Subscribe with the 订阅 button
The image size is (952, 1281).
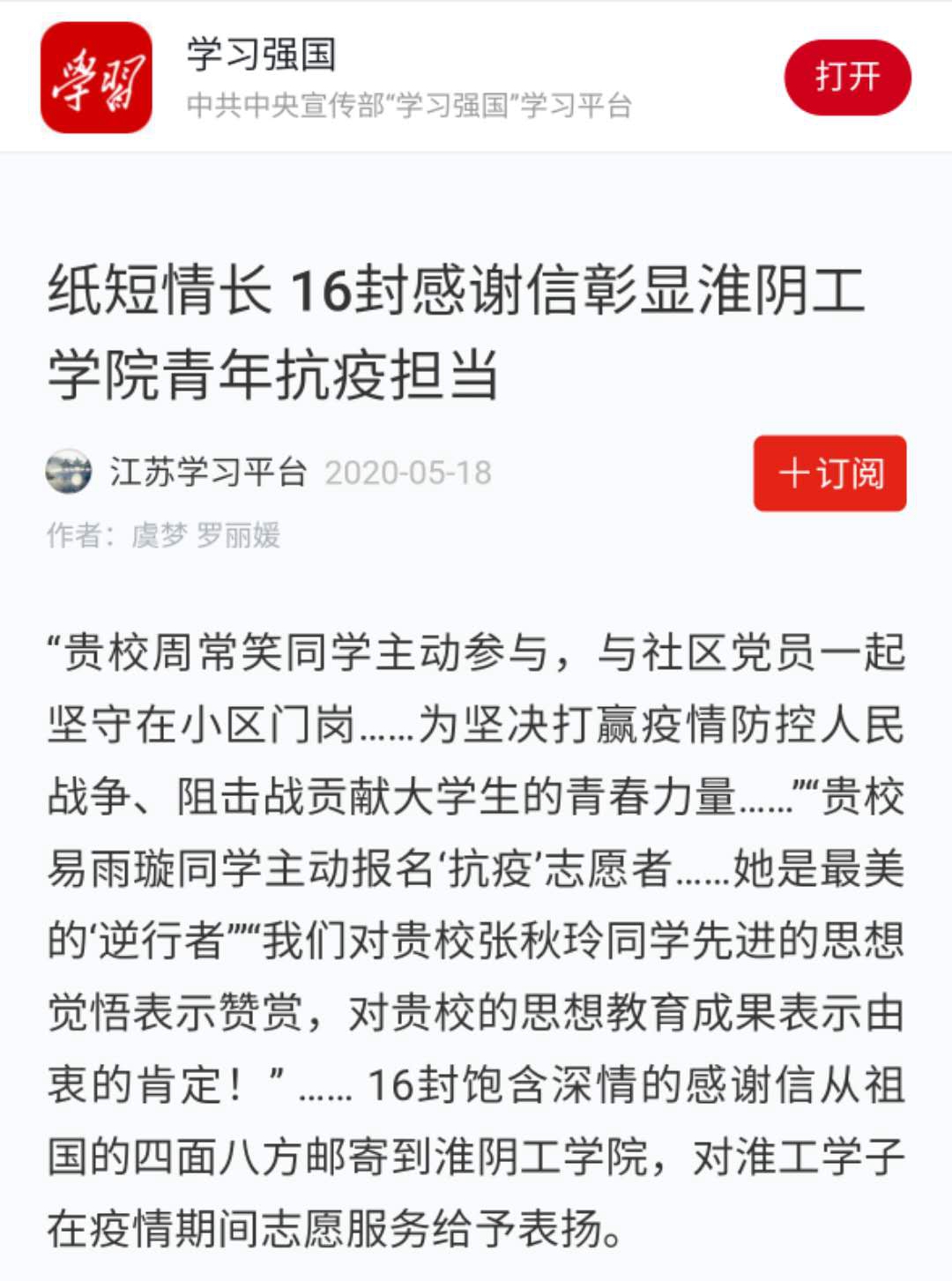click(x=829, y=473)
